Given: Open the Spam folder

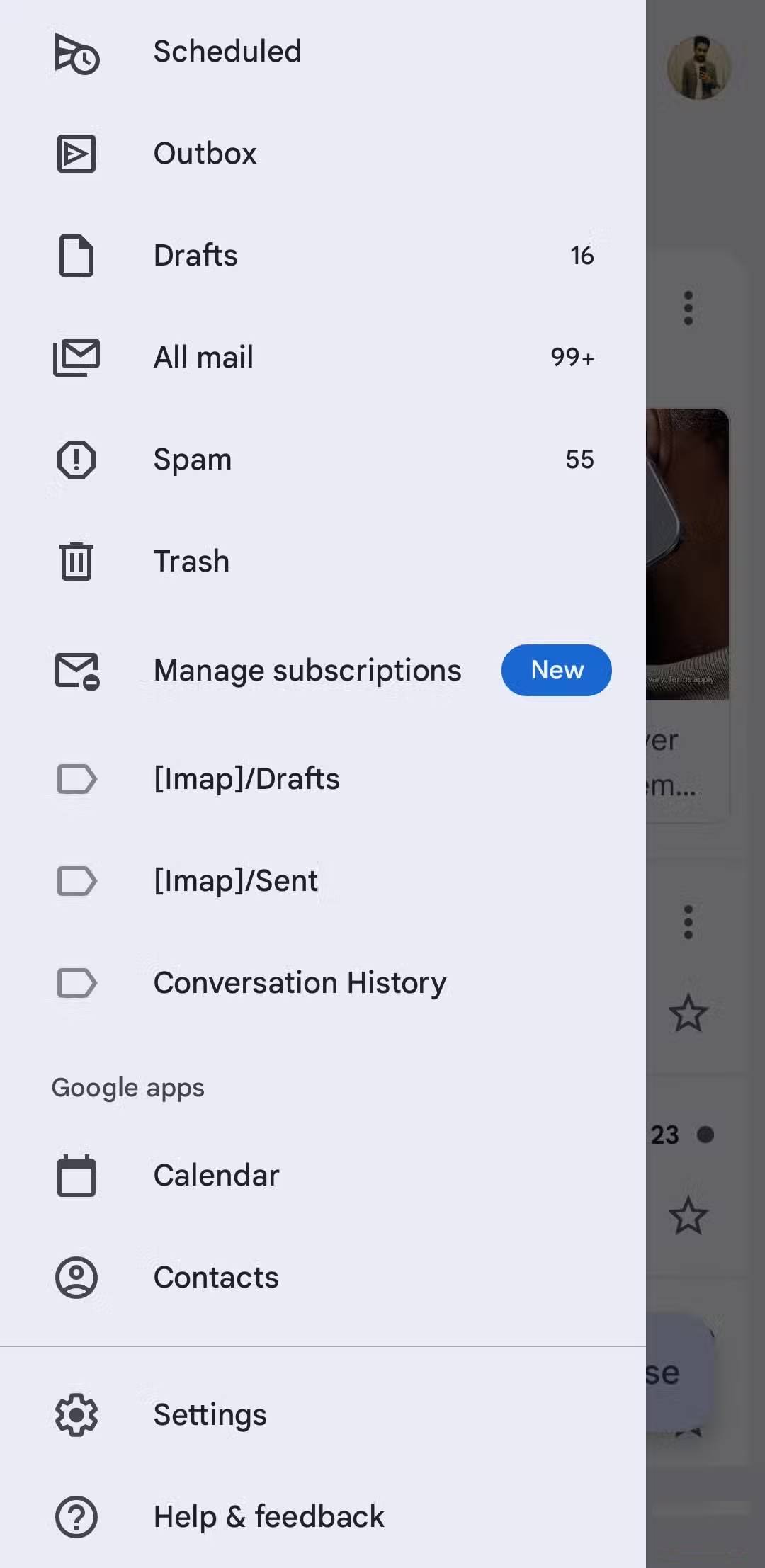Looking at the screenshot, I should (193, 460).
